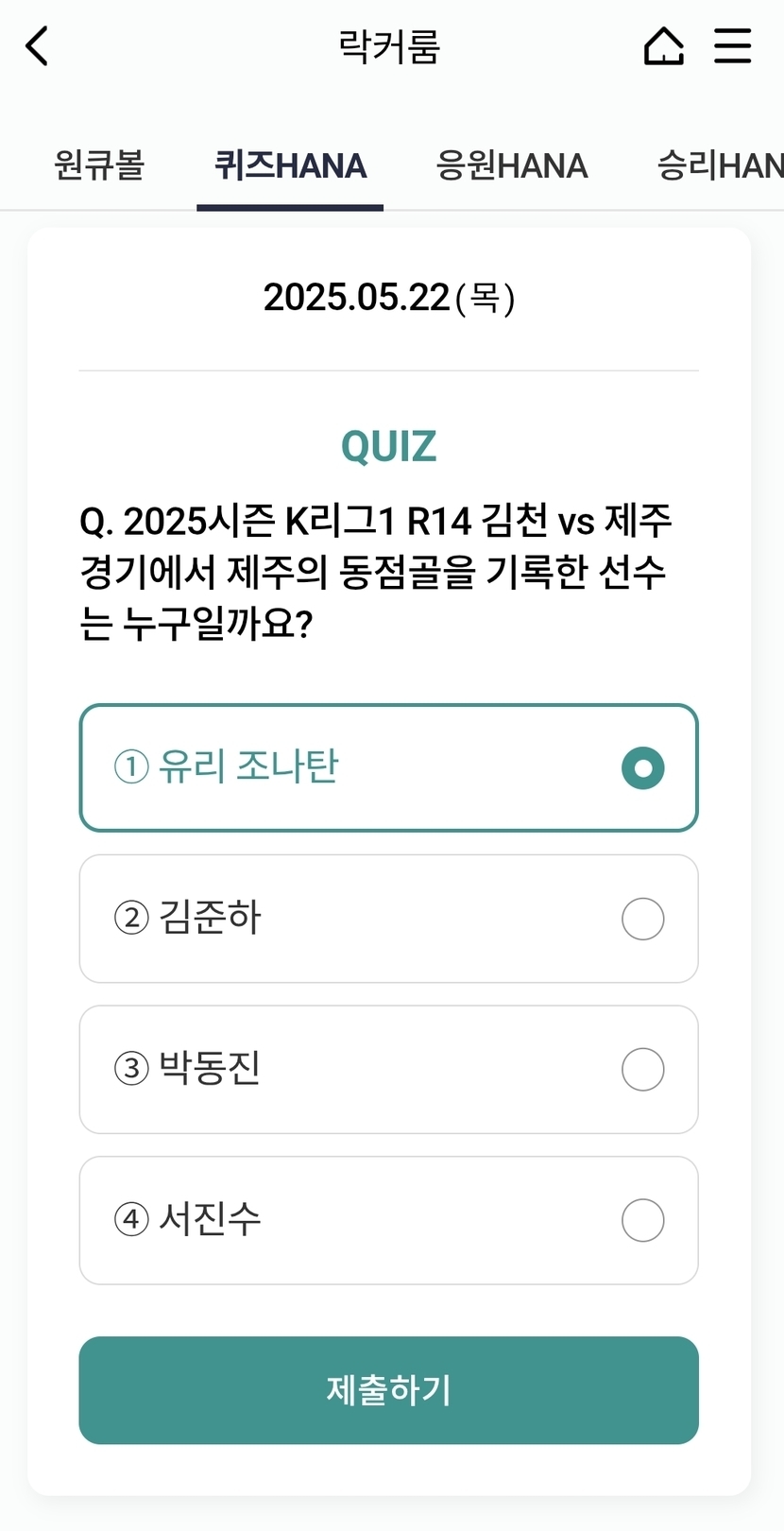Screen dimensions: 784x1531
Task: Switch to the 응원HANA tab
Action: click(511, 165)
